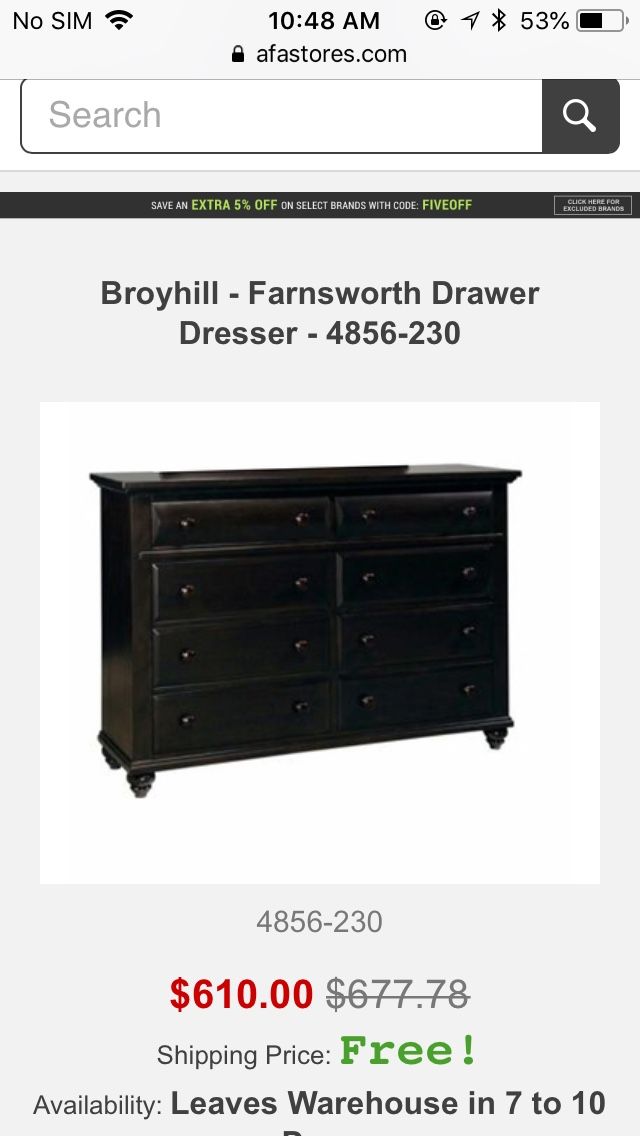Open the Farnsworth dresser product image

click(320, 643)
